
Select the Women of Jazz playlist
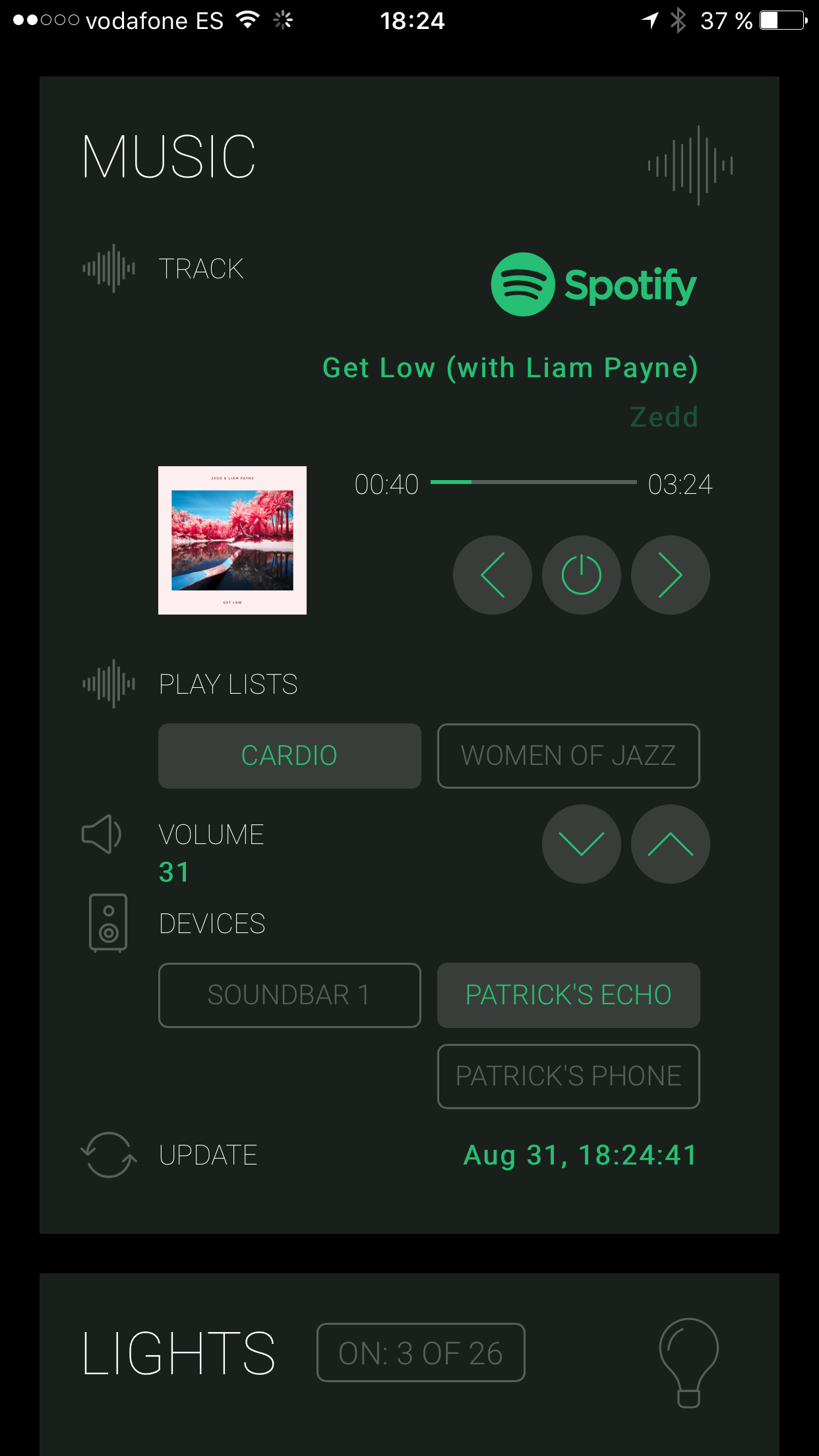568,756
